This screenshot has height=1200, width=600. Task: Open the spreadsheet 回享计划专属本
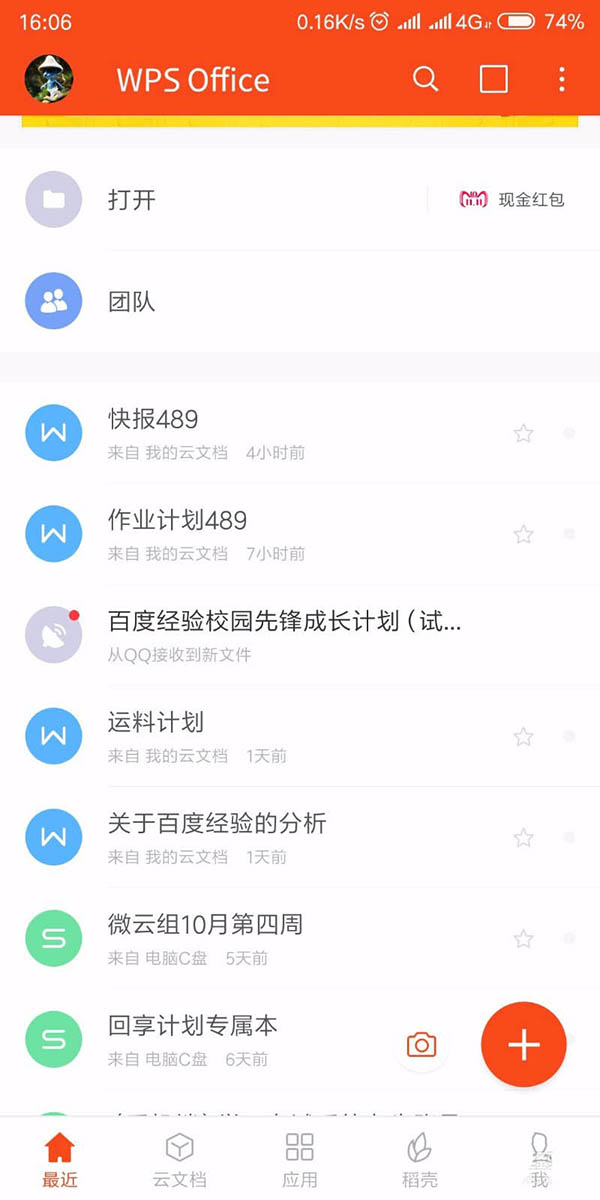click(x=220, y=1039)
